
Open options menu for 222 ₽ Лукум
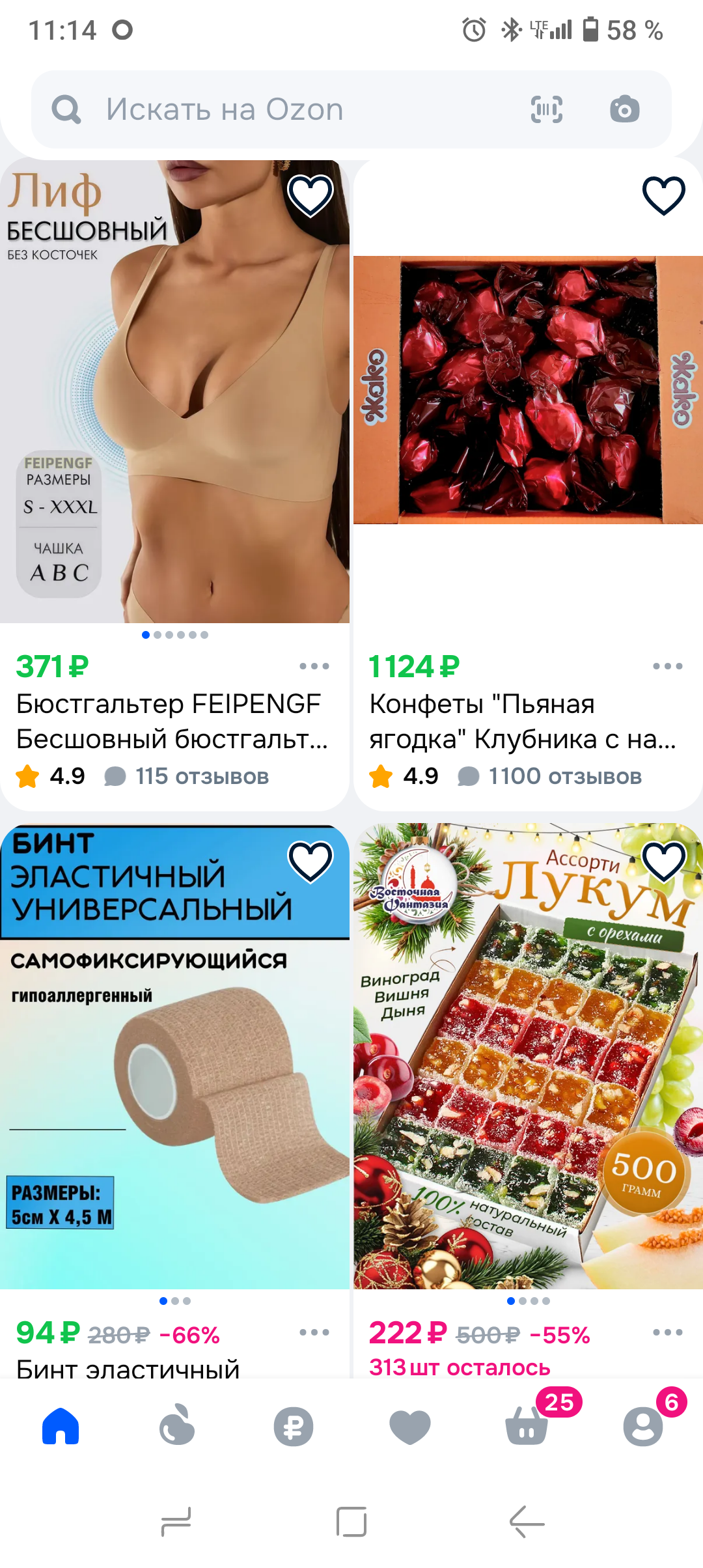coord(667,1332)
